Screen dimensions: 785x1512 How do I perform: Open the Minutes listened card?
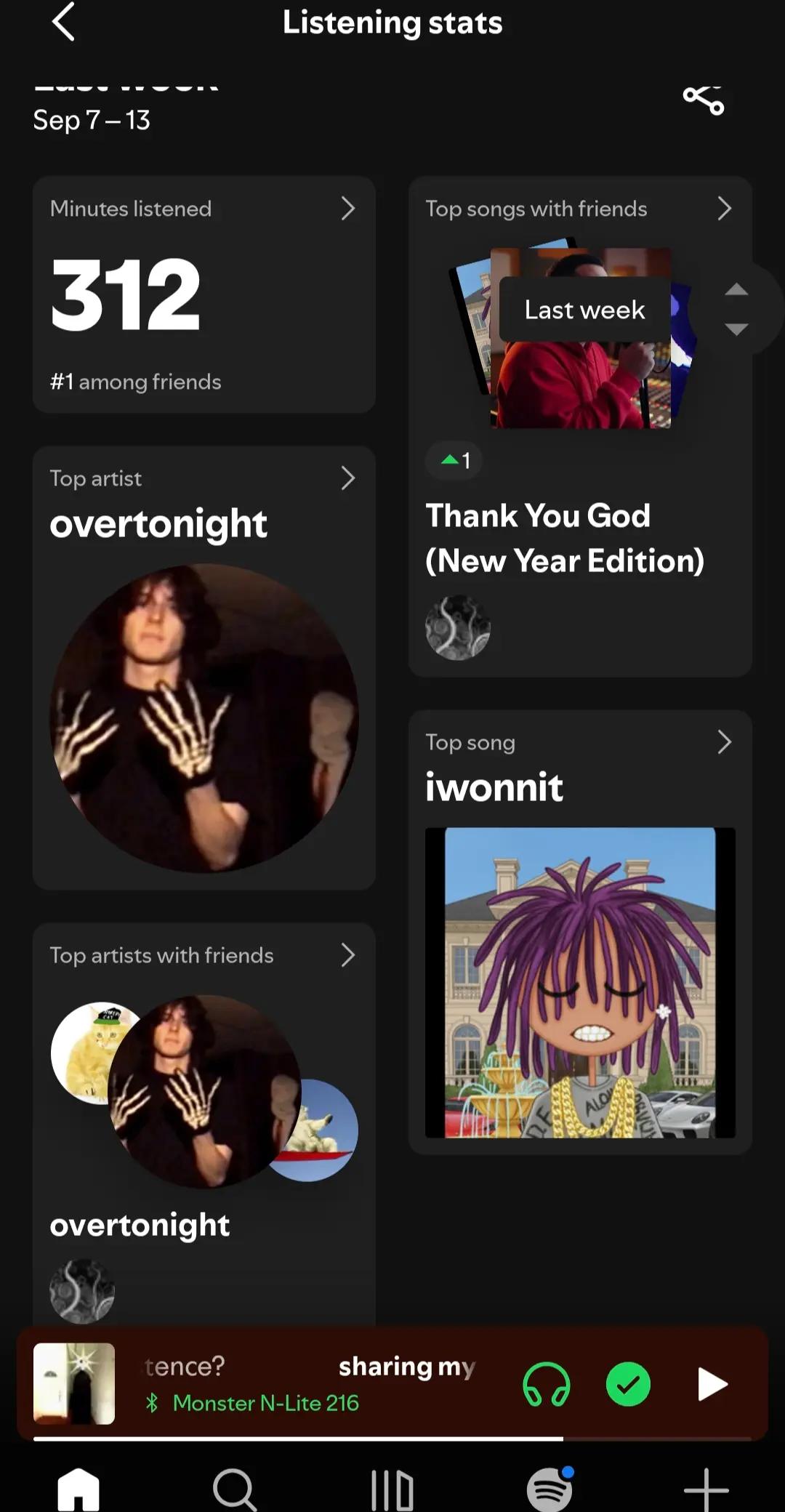pyautogui.click(x=204, y=294)
